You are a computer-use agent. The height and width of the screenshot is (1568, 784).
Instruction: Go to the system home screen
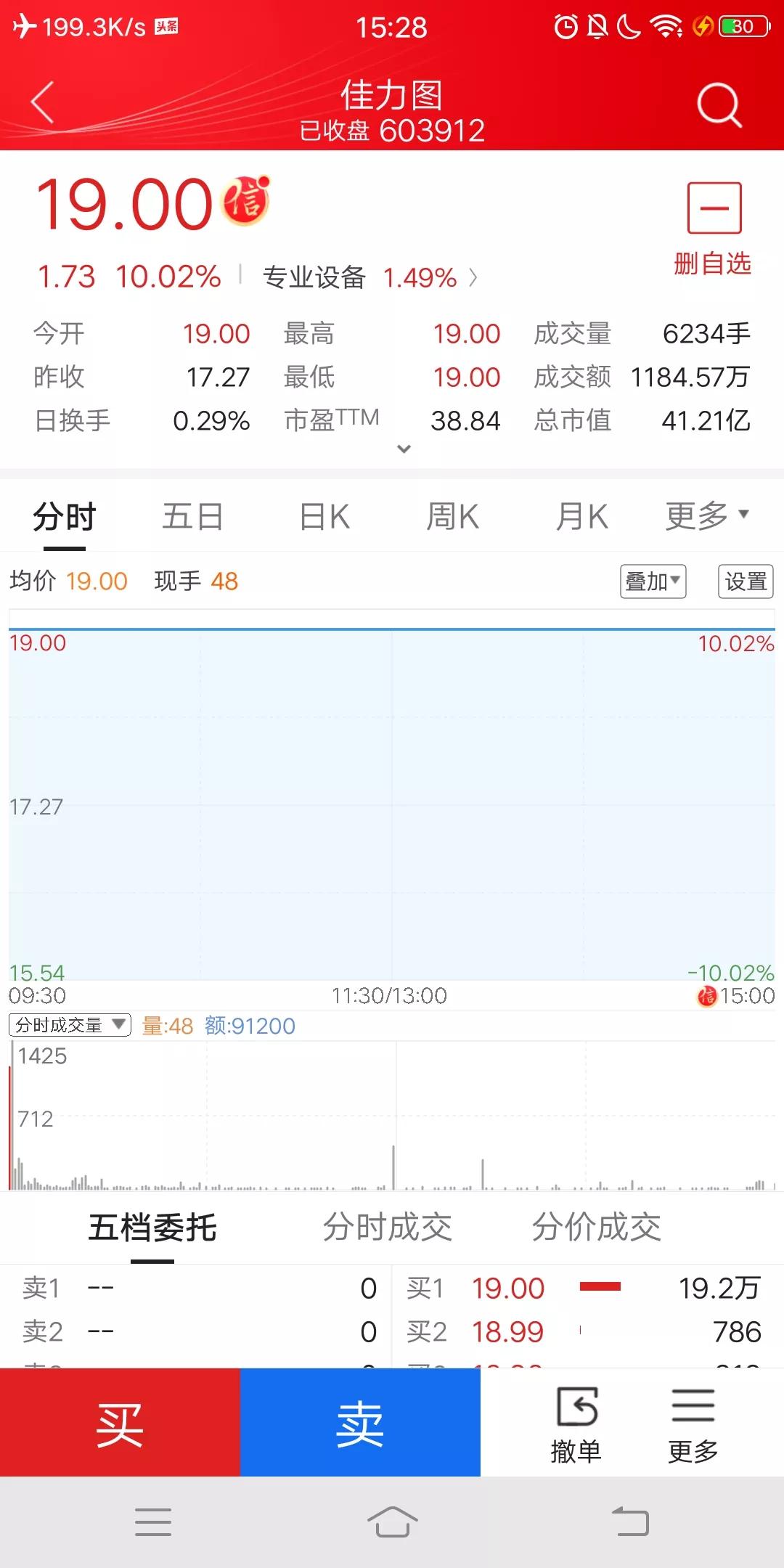(392, 1522)
